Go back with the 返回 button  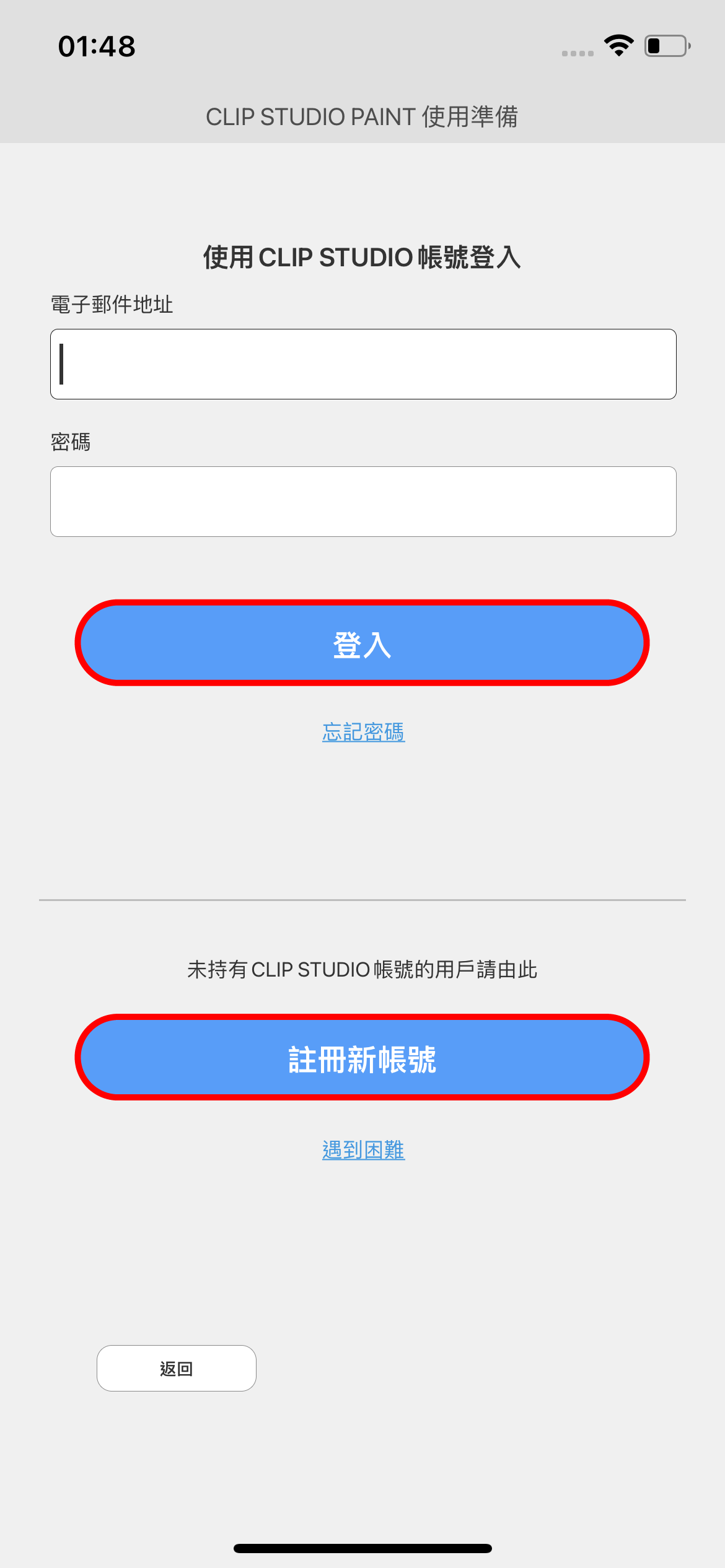(x=177, y=1368)
